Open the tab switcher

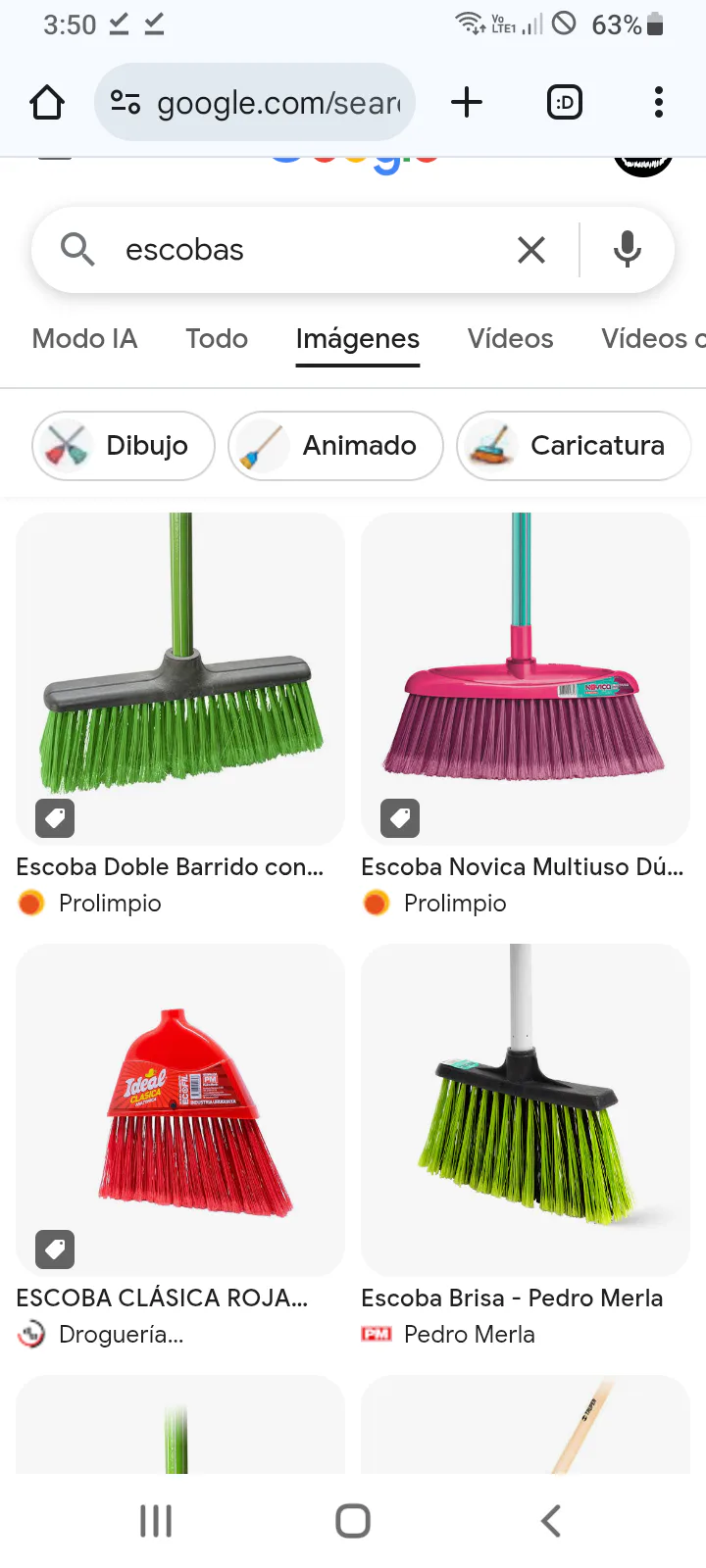564,102
